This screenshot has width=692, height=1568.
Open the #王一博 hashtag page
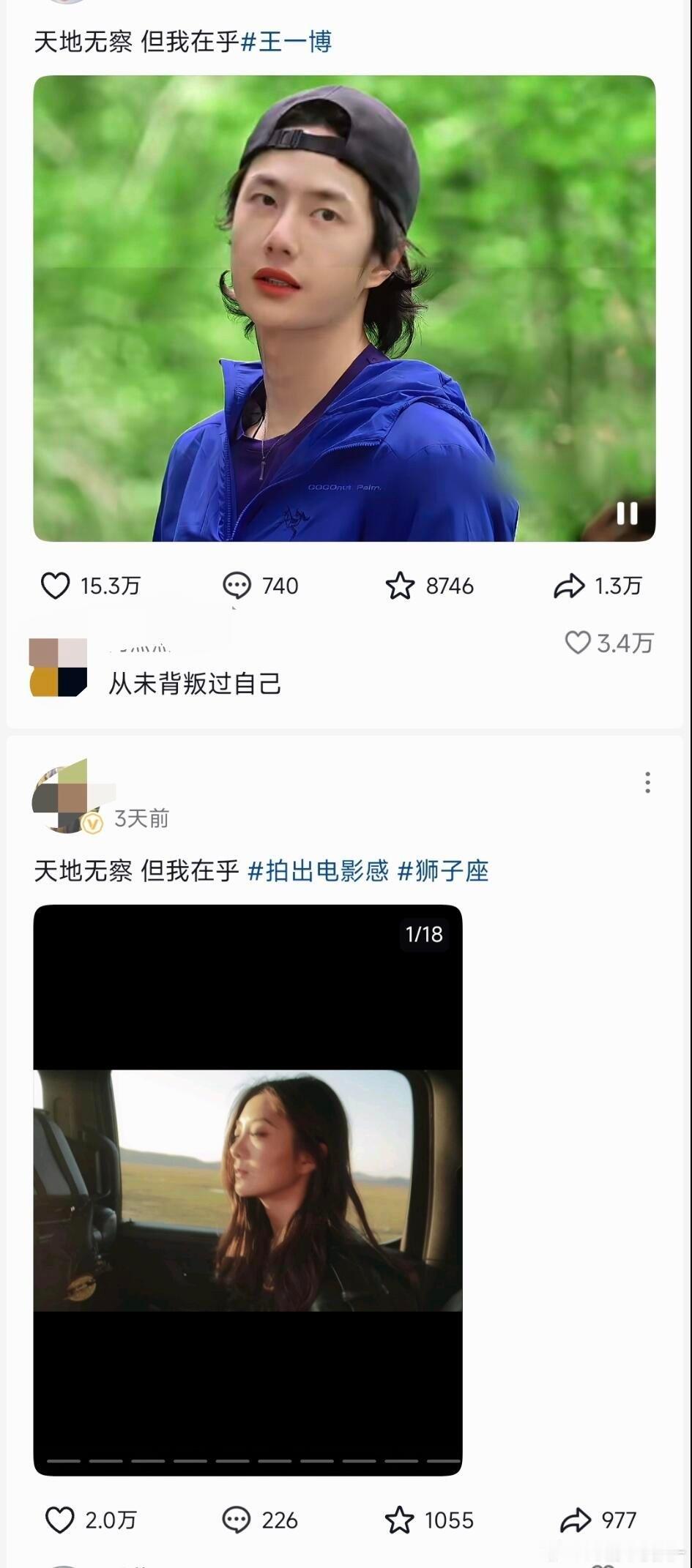click(x=289, y=42)
